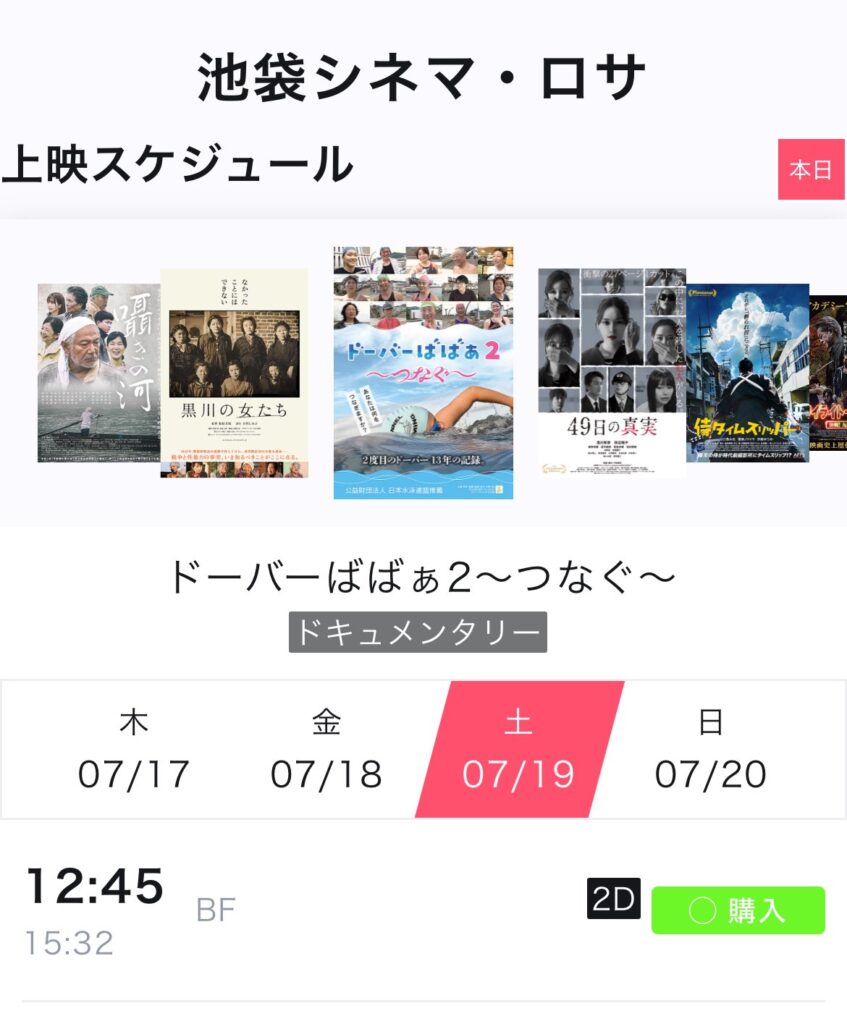
Task: Select the 49日の真実 movie poster
Action: coord(611,371)
